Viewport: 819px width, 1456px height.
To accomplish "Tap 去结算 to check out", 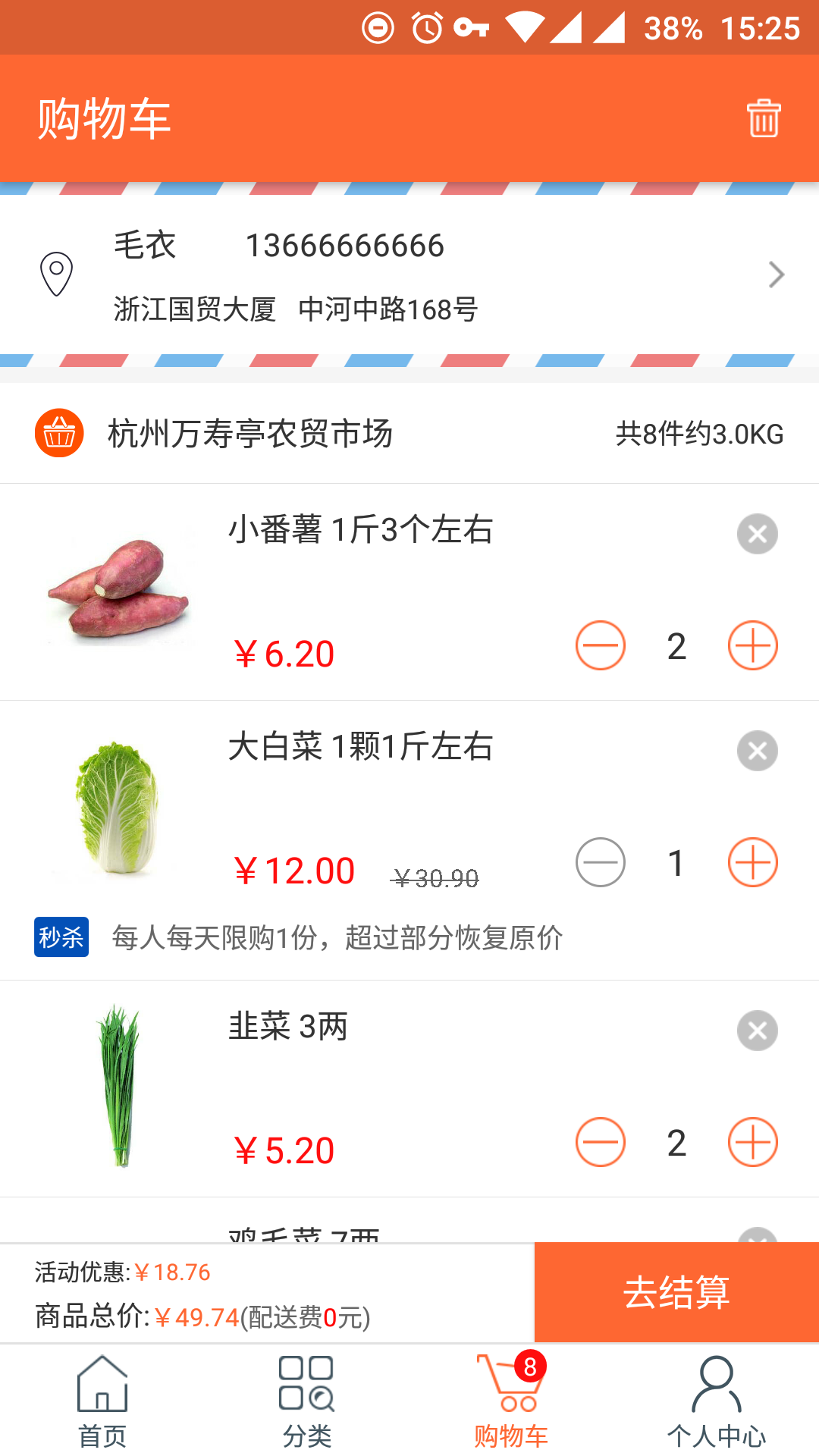I will tap(676, 1292).
